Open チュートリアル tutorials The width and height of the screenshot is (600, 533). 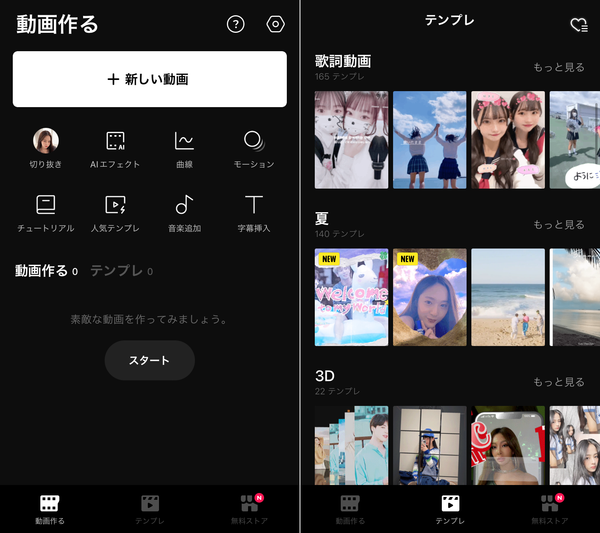click(46, 214)
